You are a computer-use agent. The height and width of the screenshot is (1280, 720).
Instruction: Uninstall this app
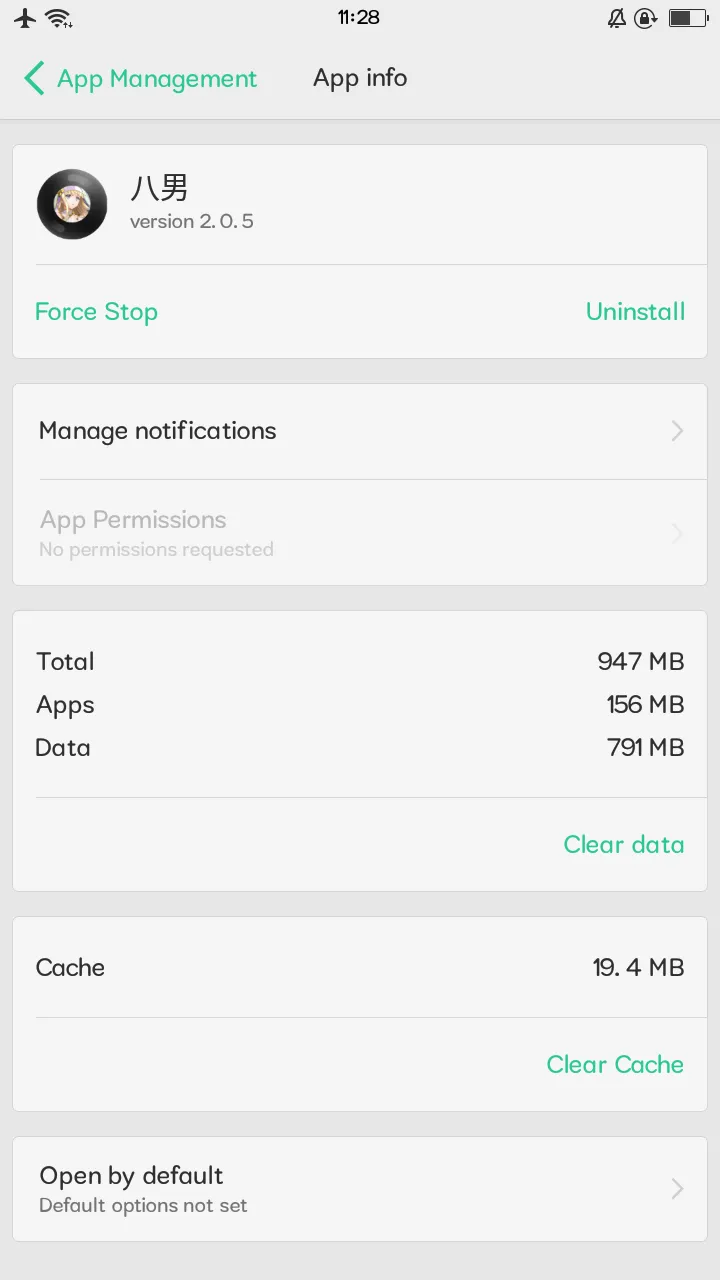click(x=635, y=312)
